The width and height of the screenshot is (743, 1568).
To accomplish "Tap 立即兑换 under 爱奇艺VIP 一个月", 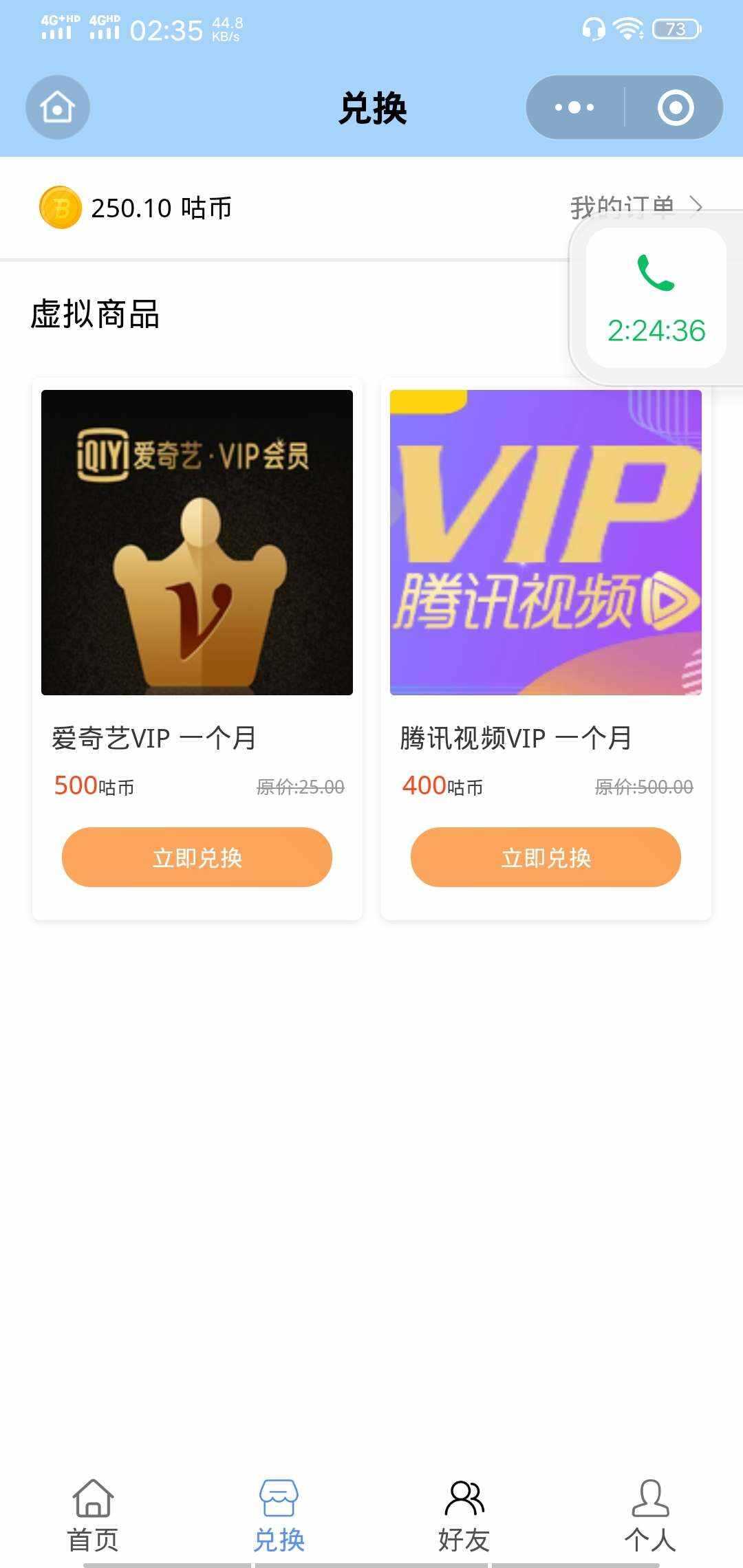I will point(197,857).
